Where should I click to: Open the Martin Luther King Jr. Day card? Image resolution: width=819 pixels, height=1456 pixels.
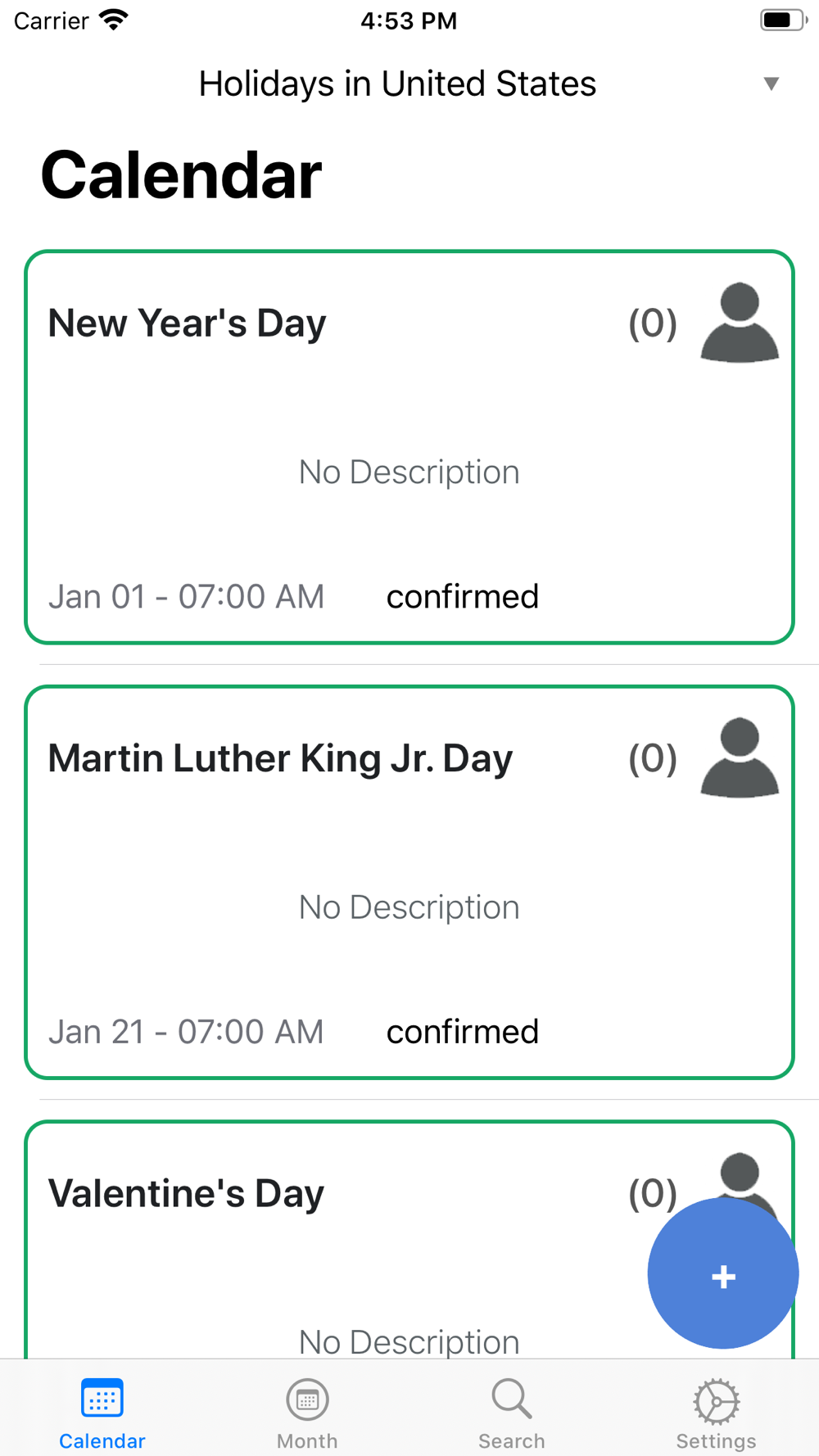coord(409,882)
